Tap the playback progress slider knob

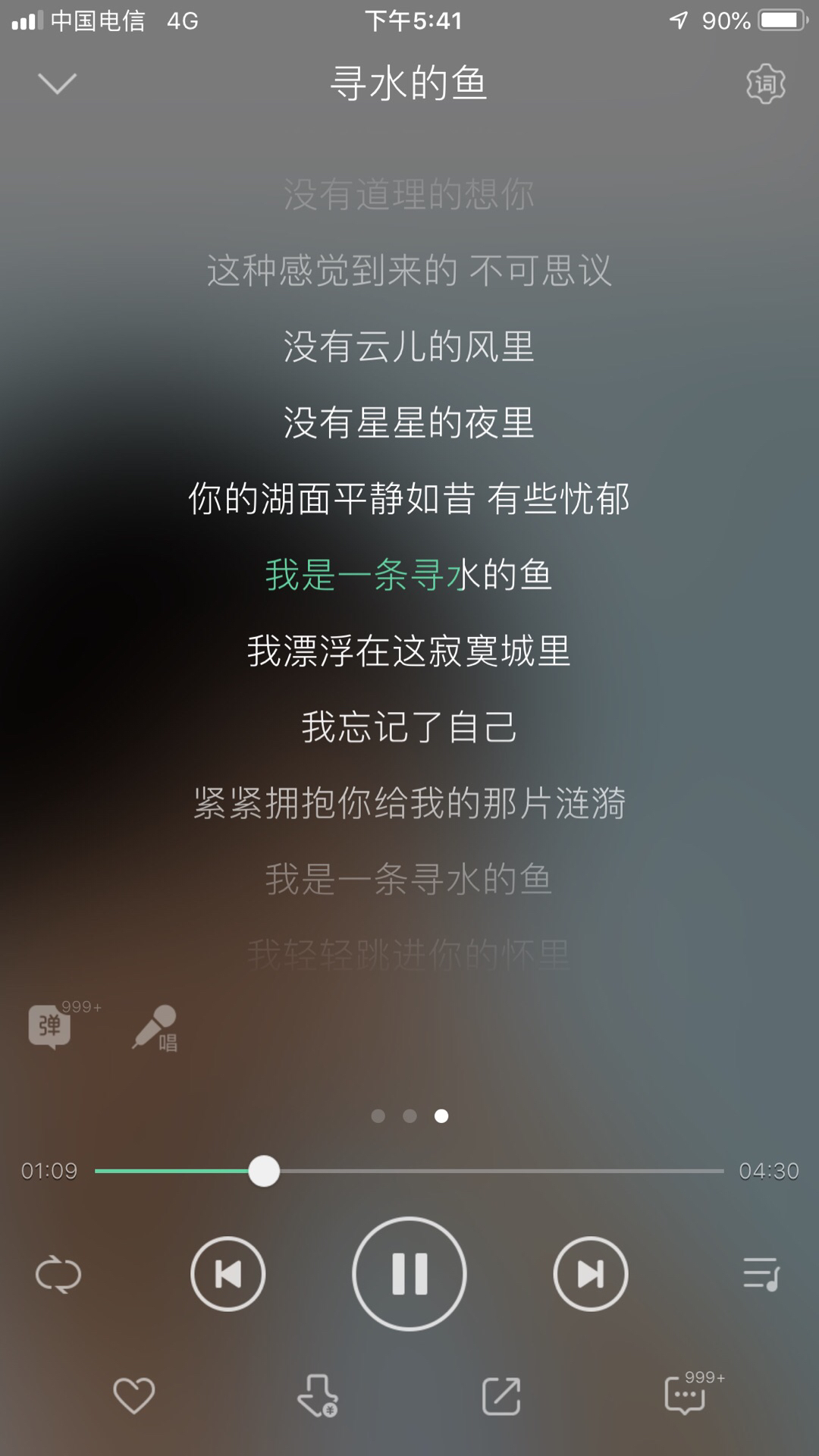pos(264,1171)
